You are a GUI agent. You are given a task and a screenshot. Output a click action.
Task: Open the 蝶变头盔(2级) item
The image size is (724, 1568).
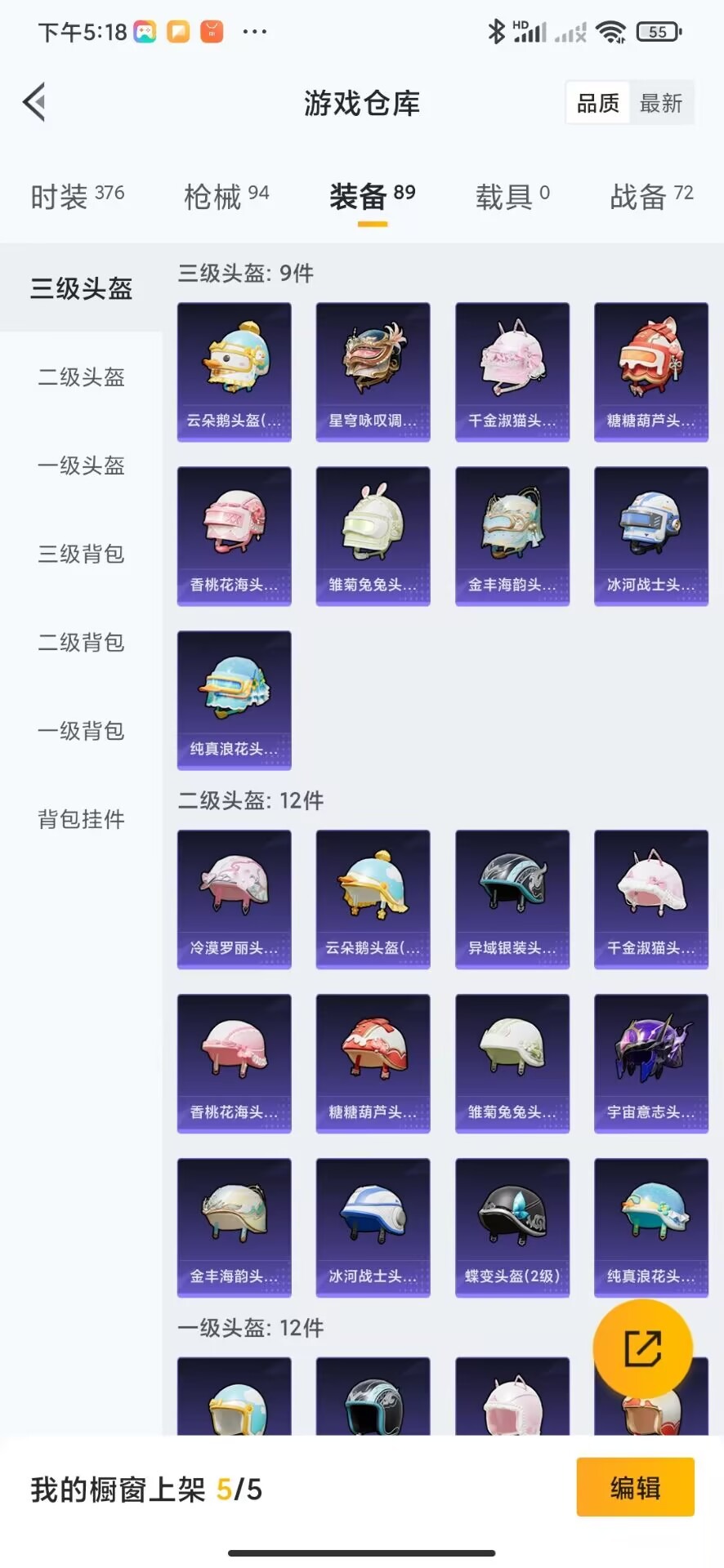pyautogui.click(x=512, y=1227)
